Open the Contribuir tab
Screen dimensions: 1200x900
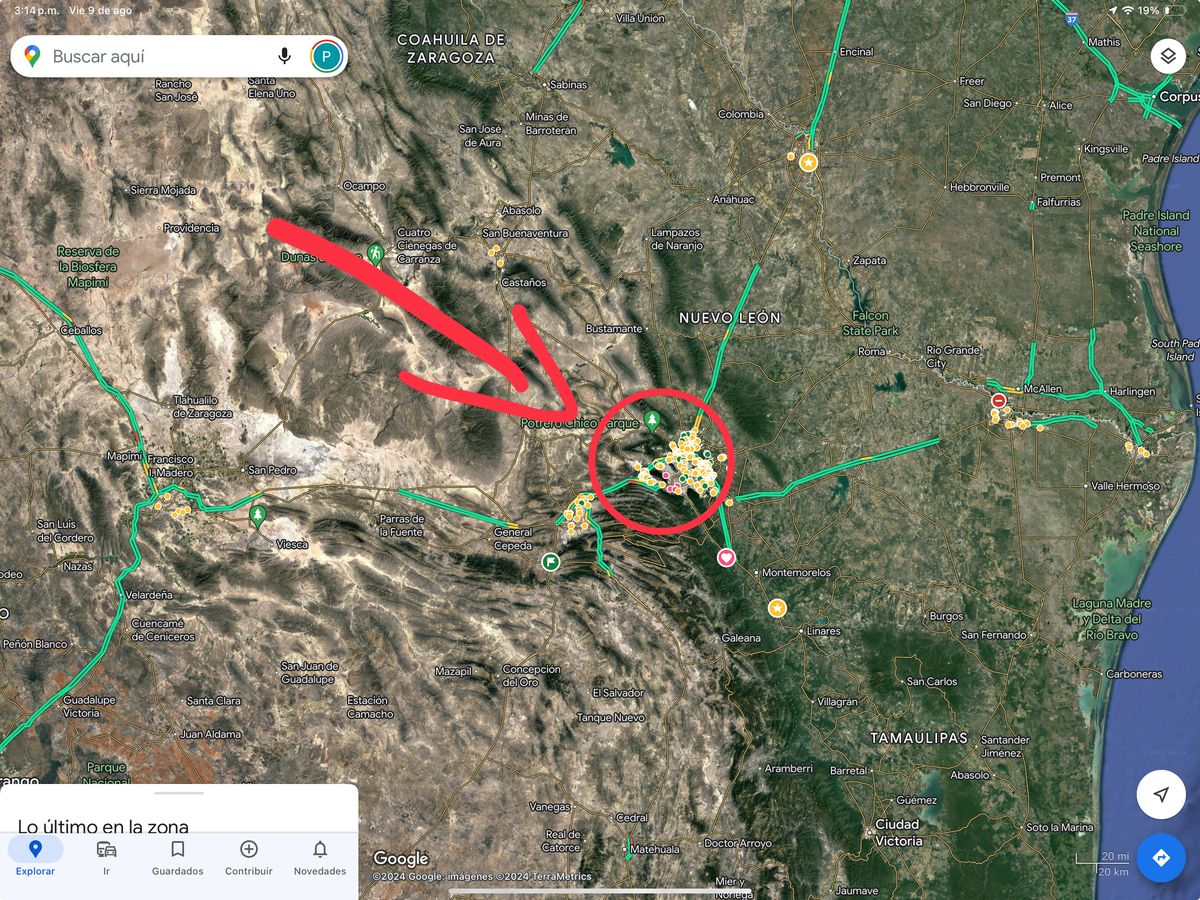249,857
